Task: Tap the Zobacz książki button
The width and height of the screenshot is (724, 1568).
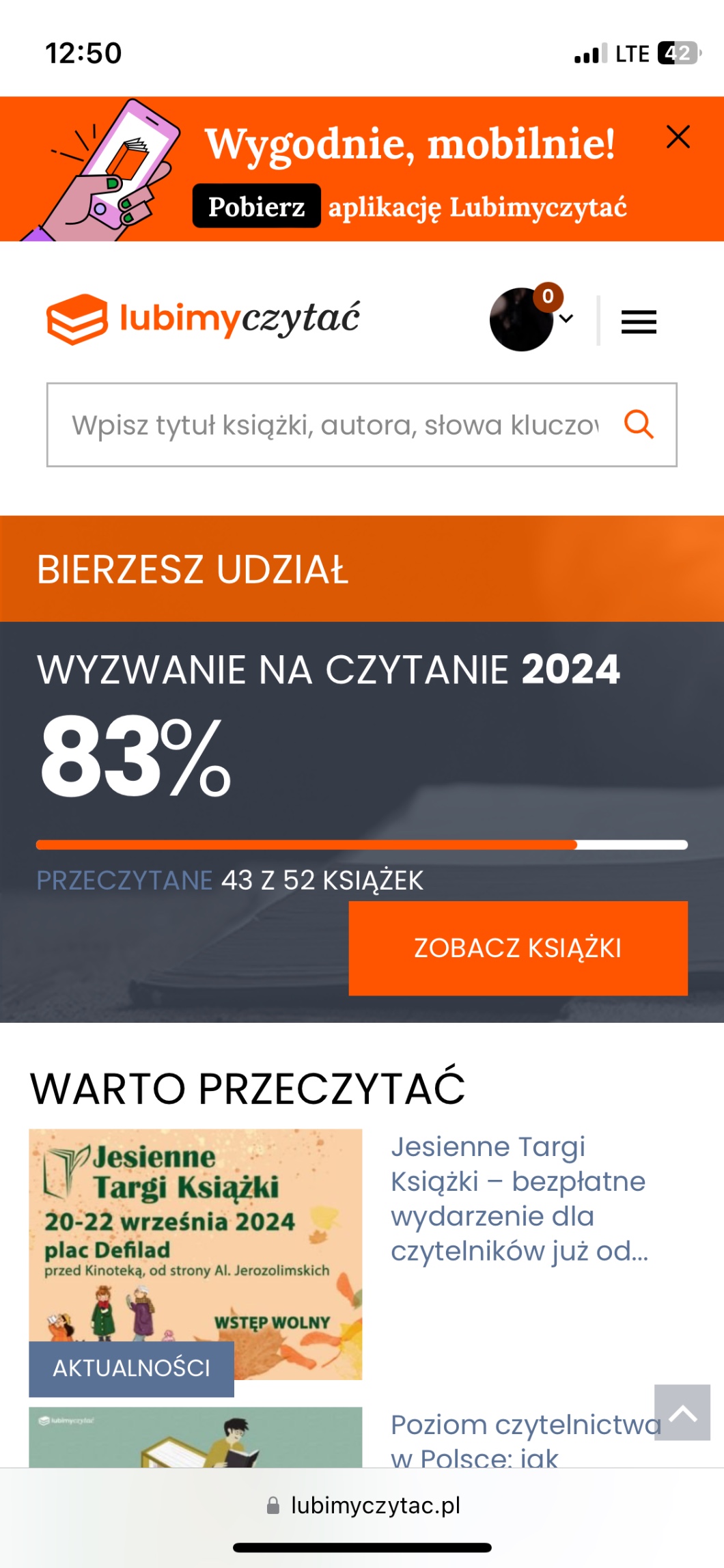Action: click(518, 948)
